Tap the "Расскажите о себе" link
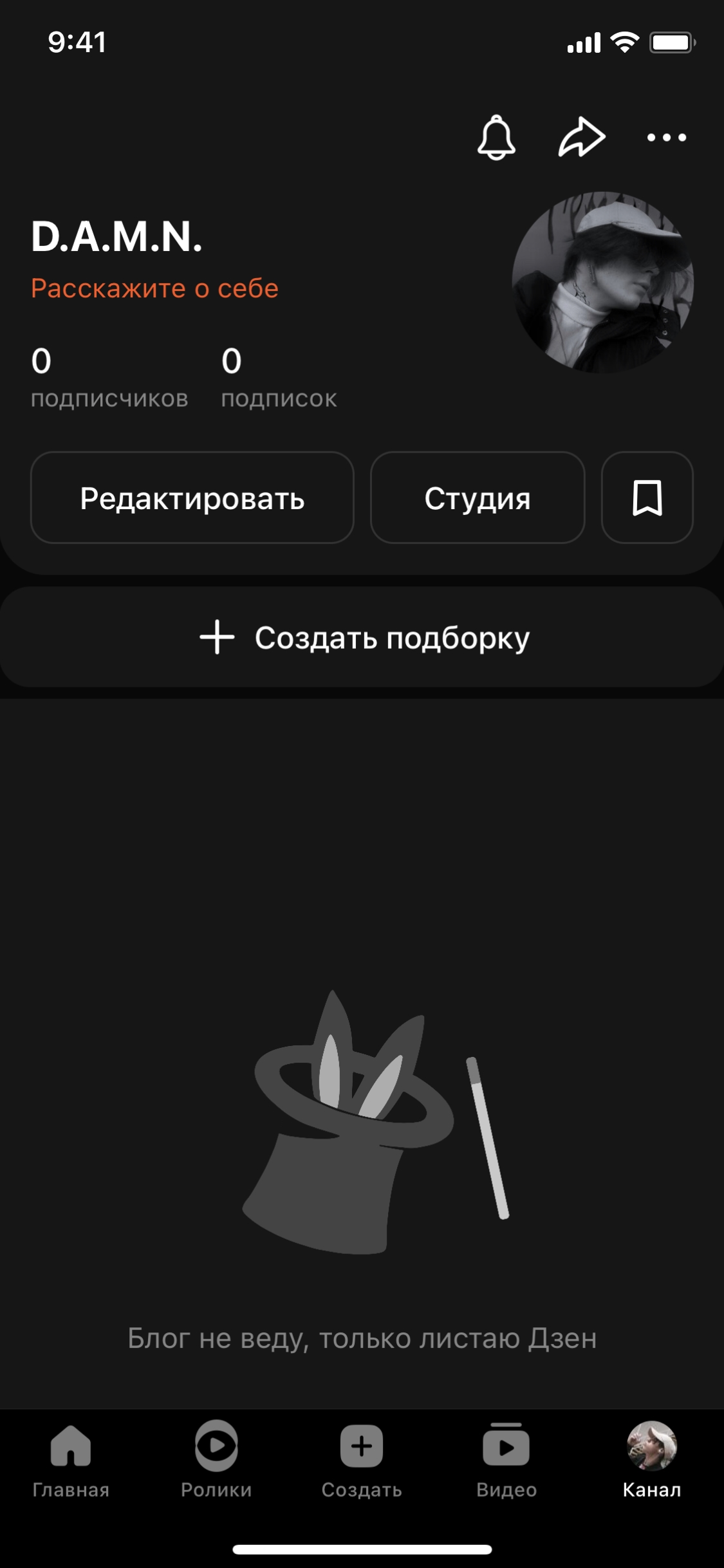724x1568 pixels. (x=154, y=288)
